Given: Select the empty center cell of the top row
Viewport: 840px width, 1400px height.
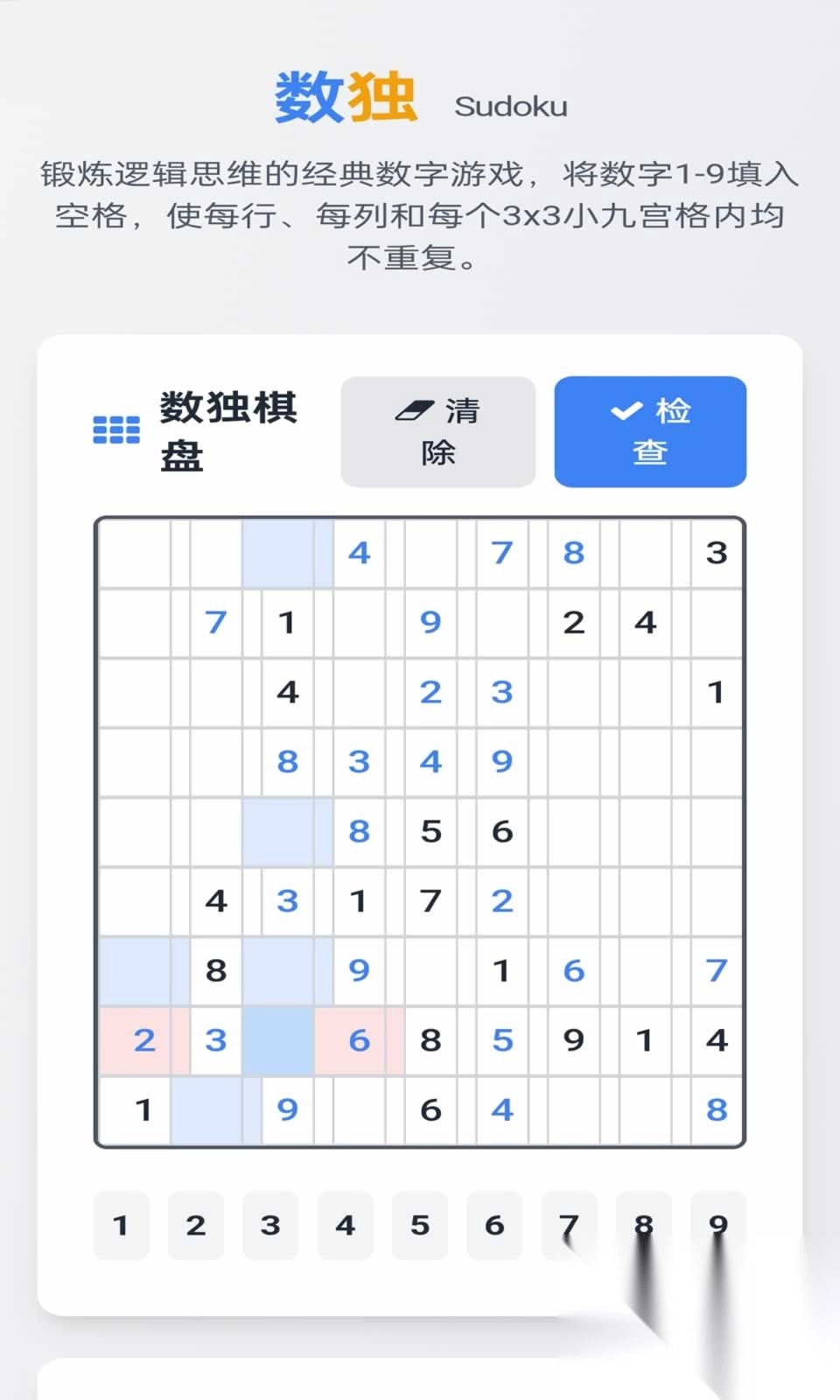Looking at the screenshot, I should click(x=430, y=553).
